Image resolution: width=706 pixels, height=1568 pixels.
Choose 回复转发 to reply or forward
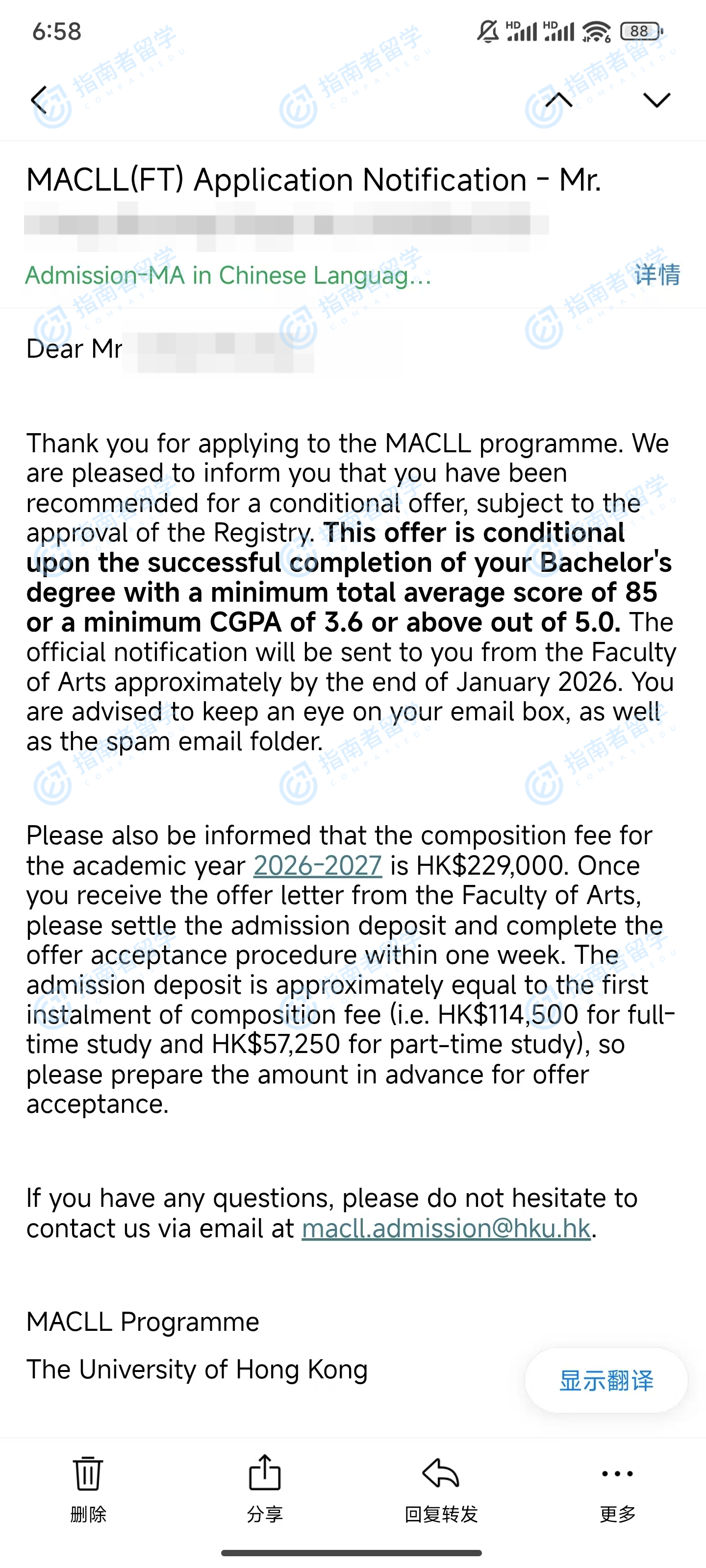[441, 1488]
